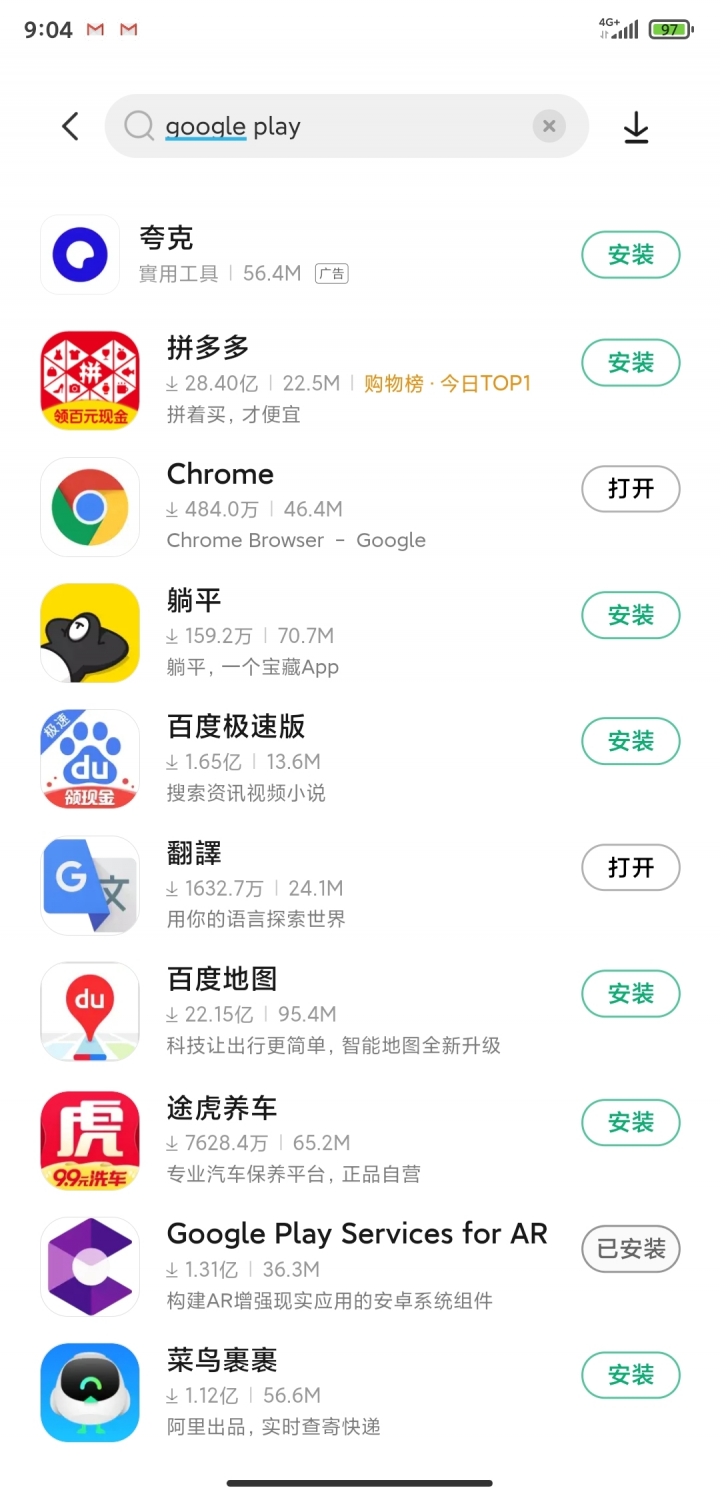The width and height of the screenshot is (720, 1498).
Task: Tap the search field containing google play
Action: click(x=330, y=127)
